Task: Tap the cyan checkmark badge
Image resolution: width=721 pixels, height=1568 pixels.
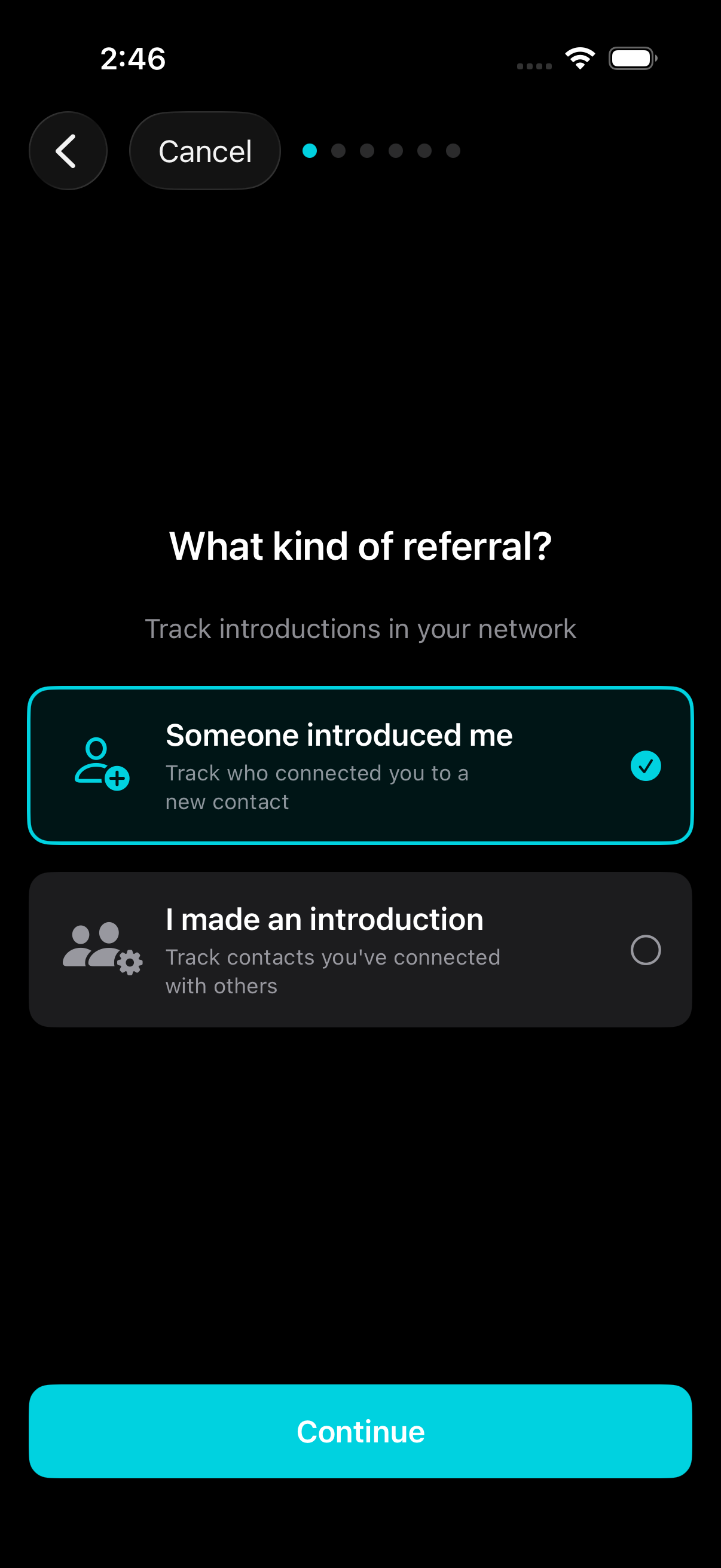Action: [x=646, y=765]
